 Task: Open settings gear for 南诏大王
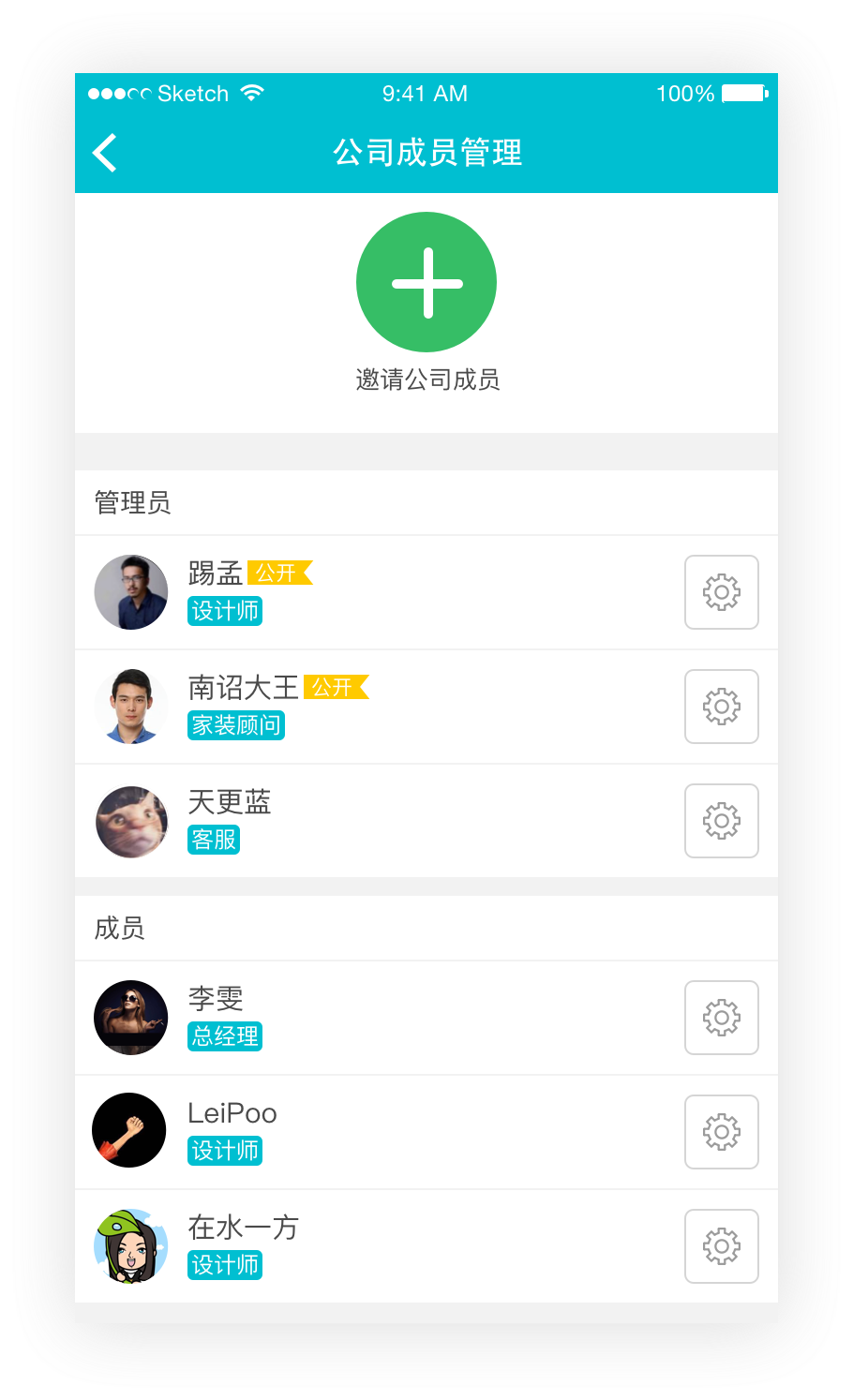coord(721,707)
